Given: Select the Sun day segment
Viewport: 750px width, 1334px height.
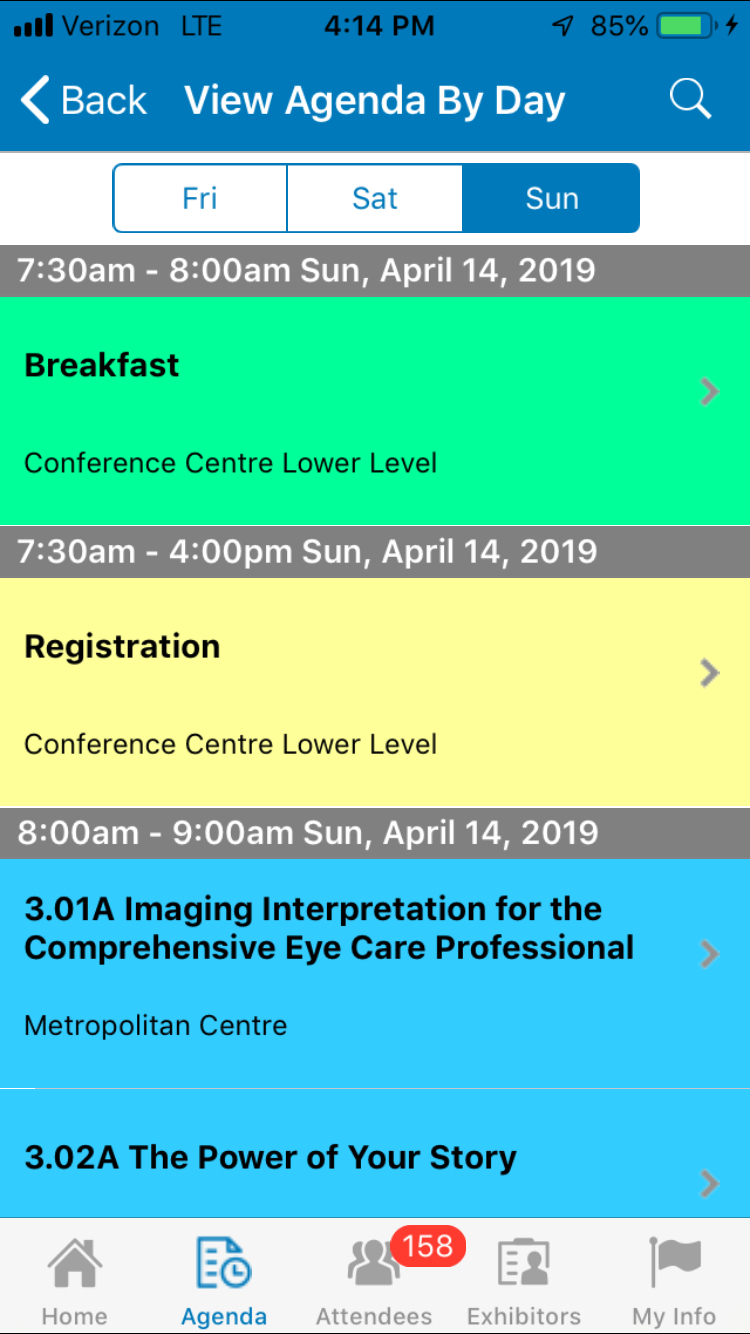Looking at the screenshot, I should pyautogui.click(x=551, y=198).
